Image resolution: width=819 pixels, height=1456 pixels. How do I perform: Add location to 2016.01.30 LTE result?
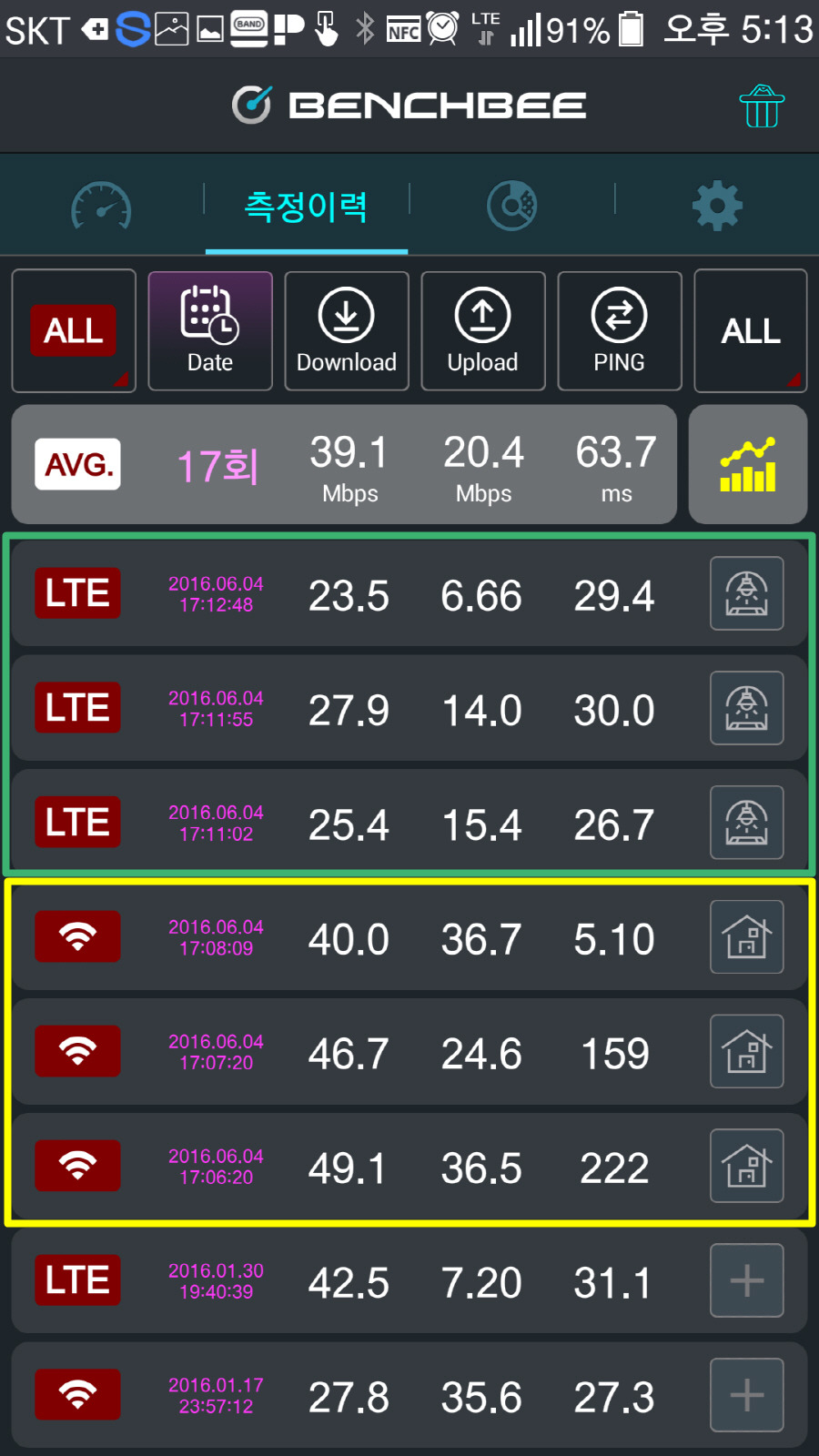coord(747,1280)
